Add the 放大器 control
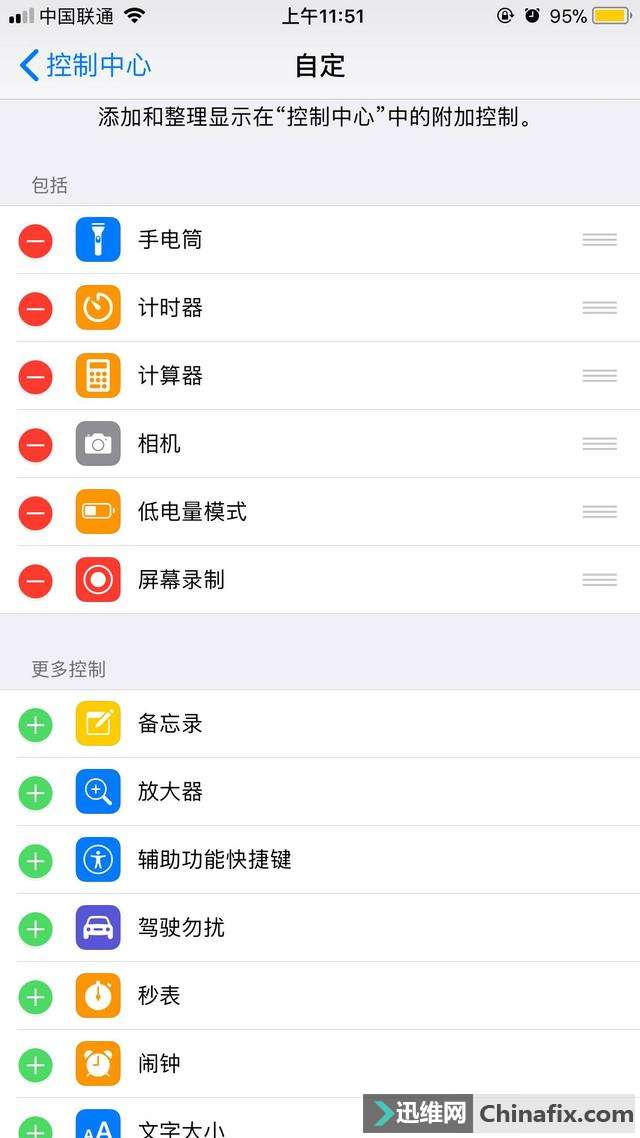Screen dimensions: 640x1138 pos(35,792)
